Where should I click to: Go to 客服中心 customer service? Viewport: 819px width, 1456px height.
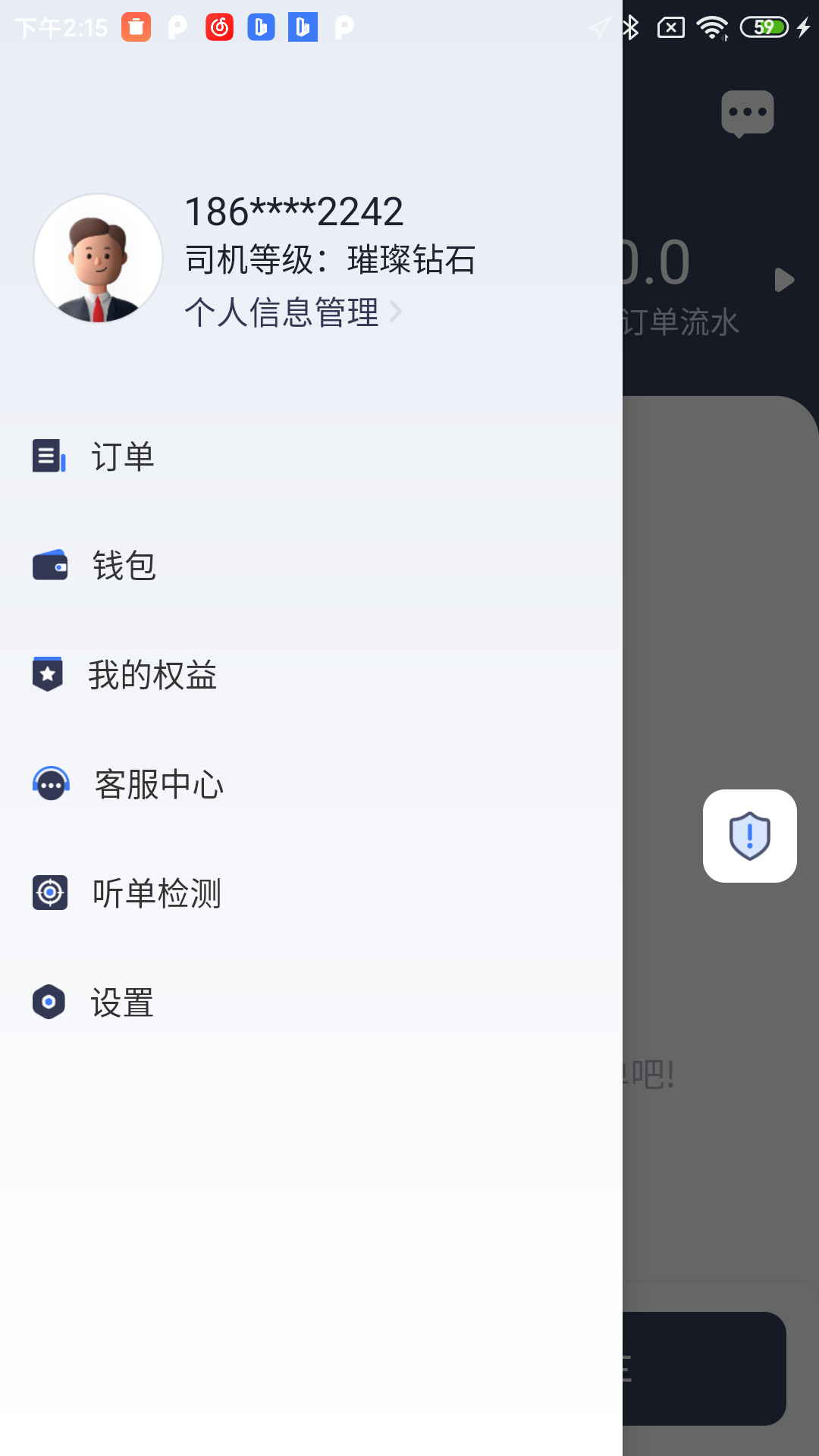click(158, 784)
